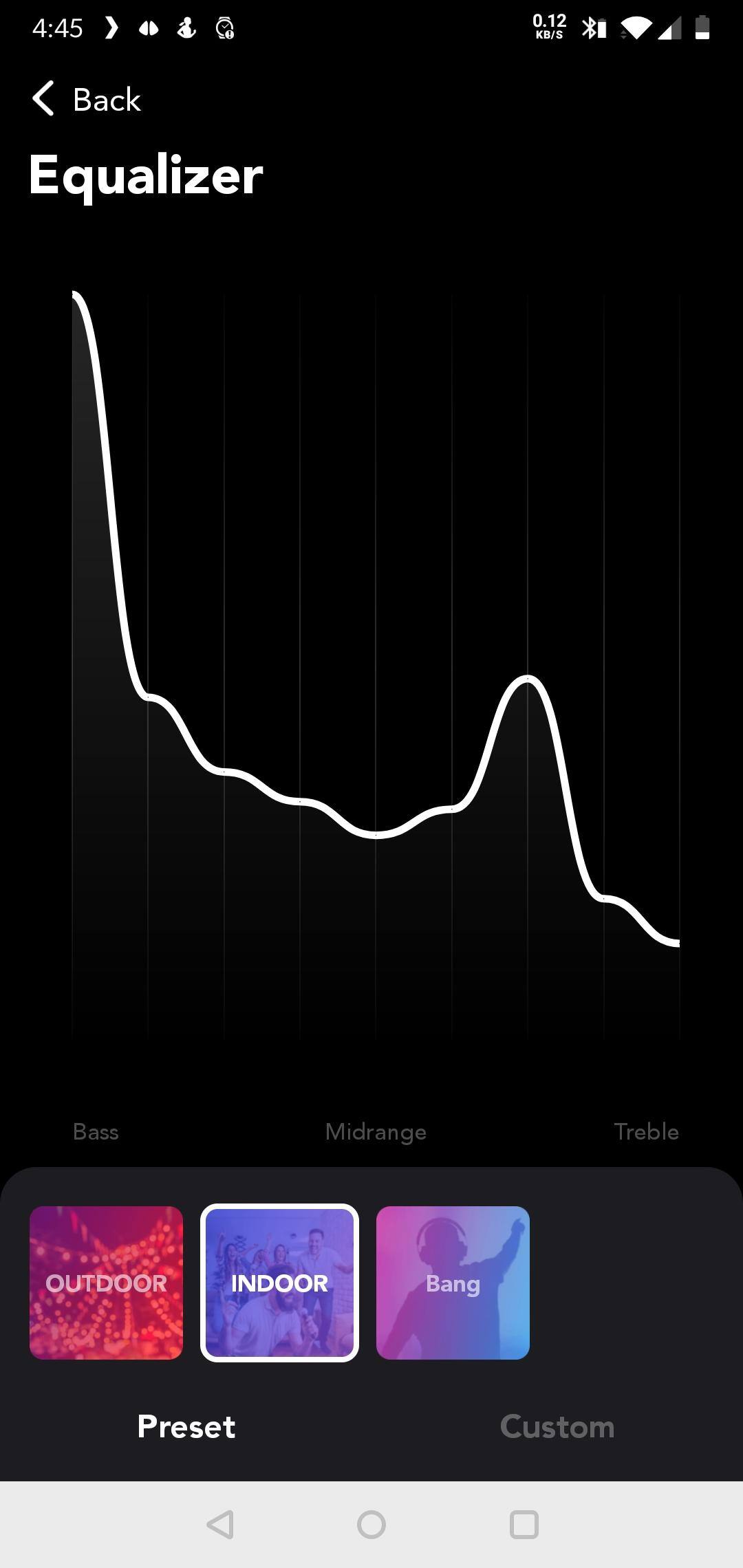This screenshot has height=1568, width=743.
Task: Tap the system home button
Action: pos(371,1525)
